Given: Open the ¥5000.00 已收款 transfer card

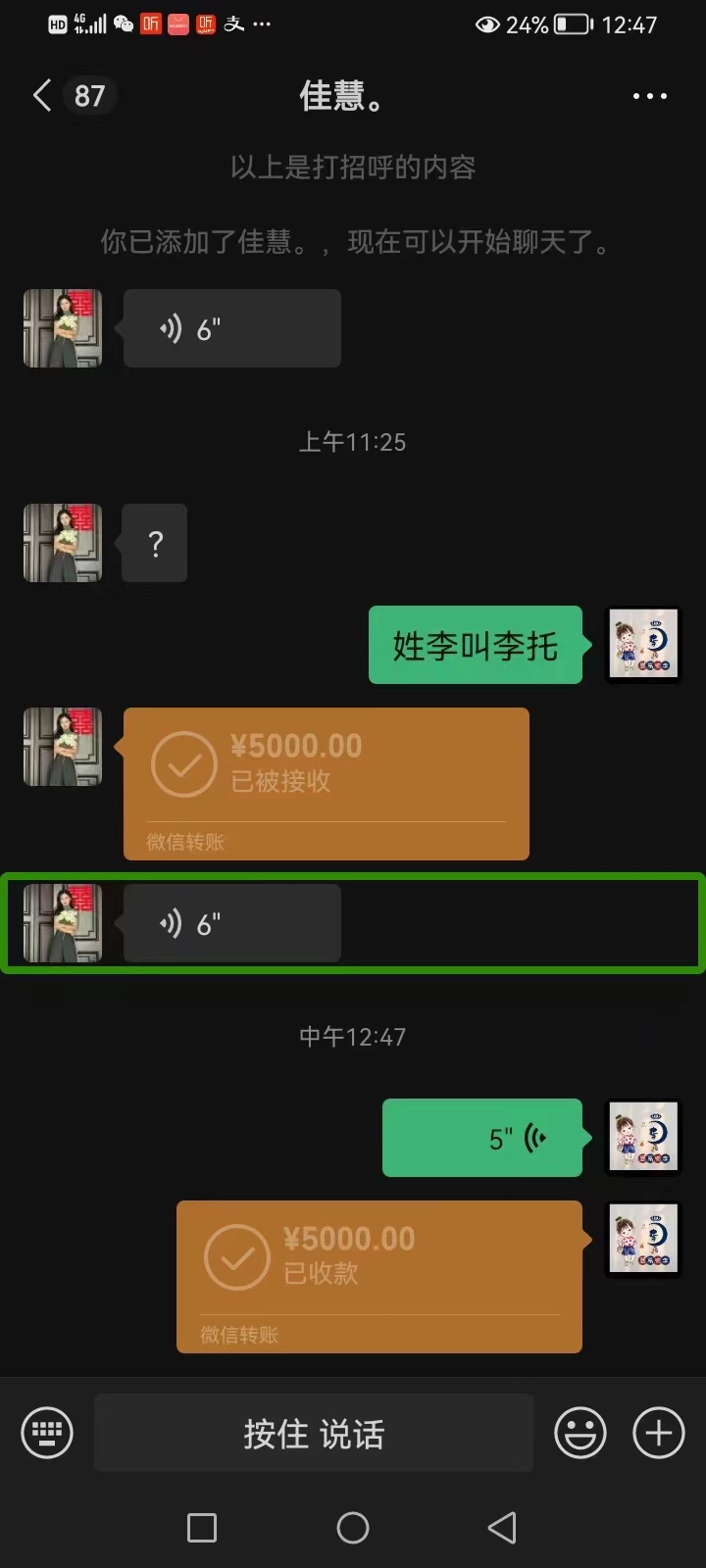Looking at the screenshot, I should point(378,1276).
